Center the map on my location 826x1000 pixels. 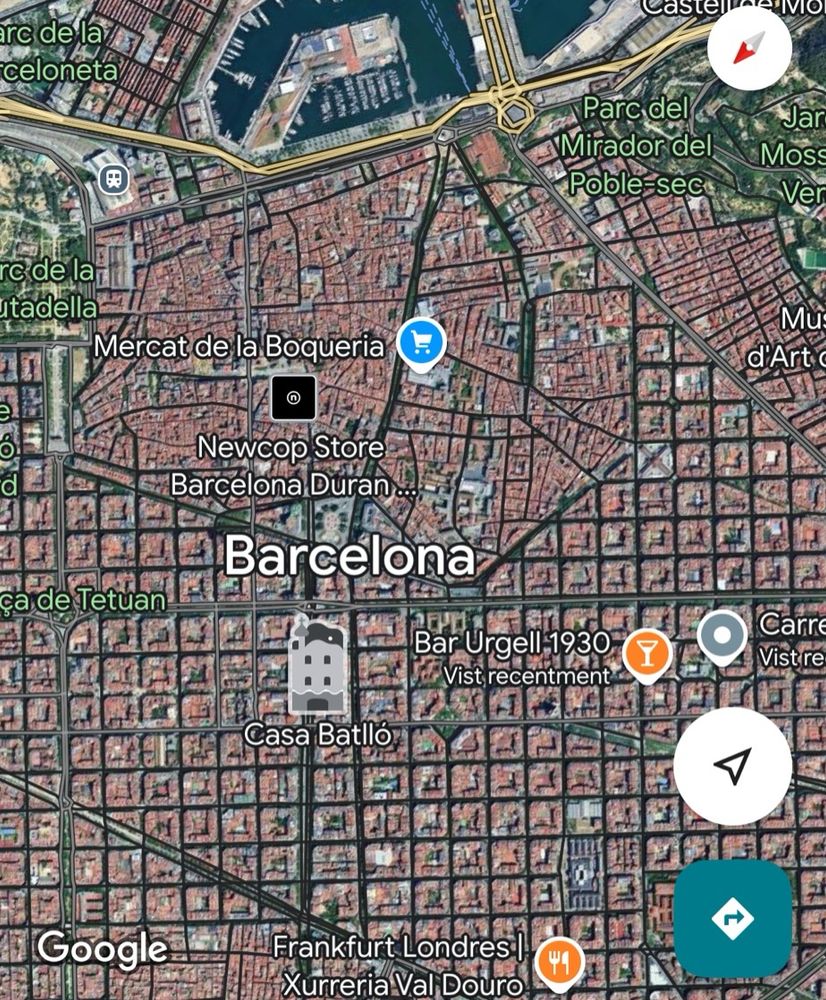pyautogui.click(x=733, y=766)
